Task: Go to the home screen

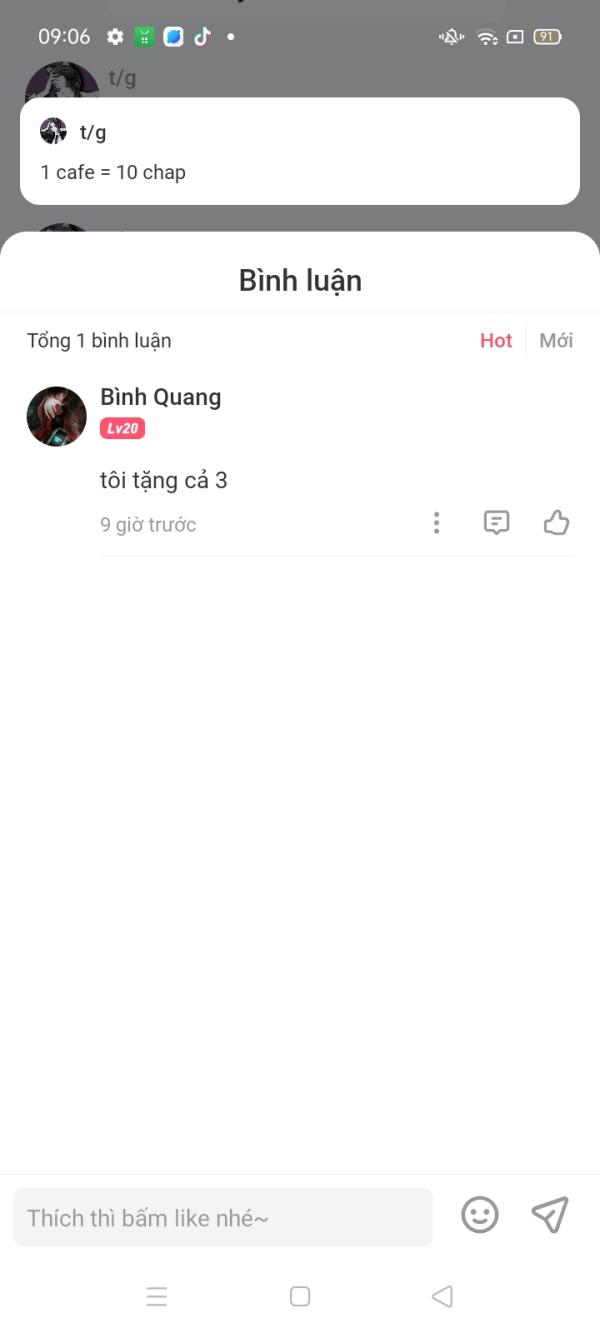Action: click(x=300, y=1296)
